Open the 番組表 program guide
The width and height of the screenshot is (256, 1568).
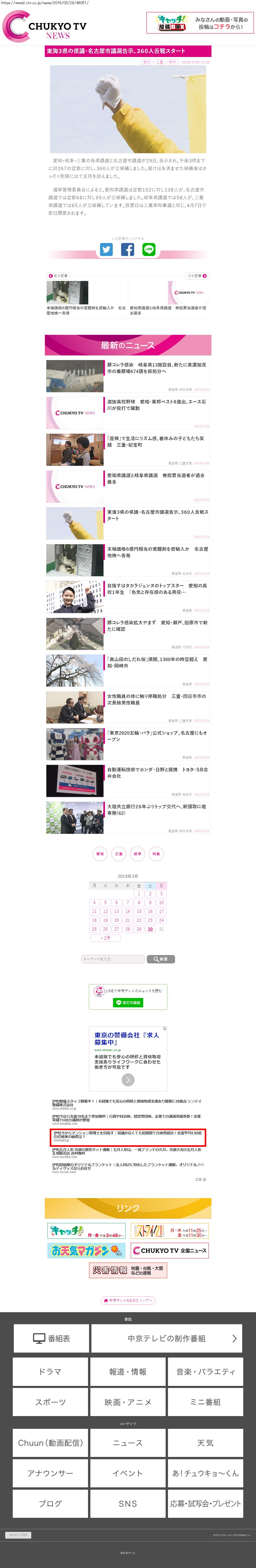(52, 1339)
